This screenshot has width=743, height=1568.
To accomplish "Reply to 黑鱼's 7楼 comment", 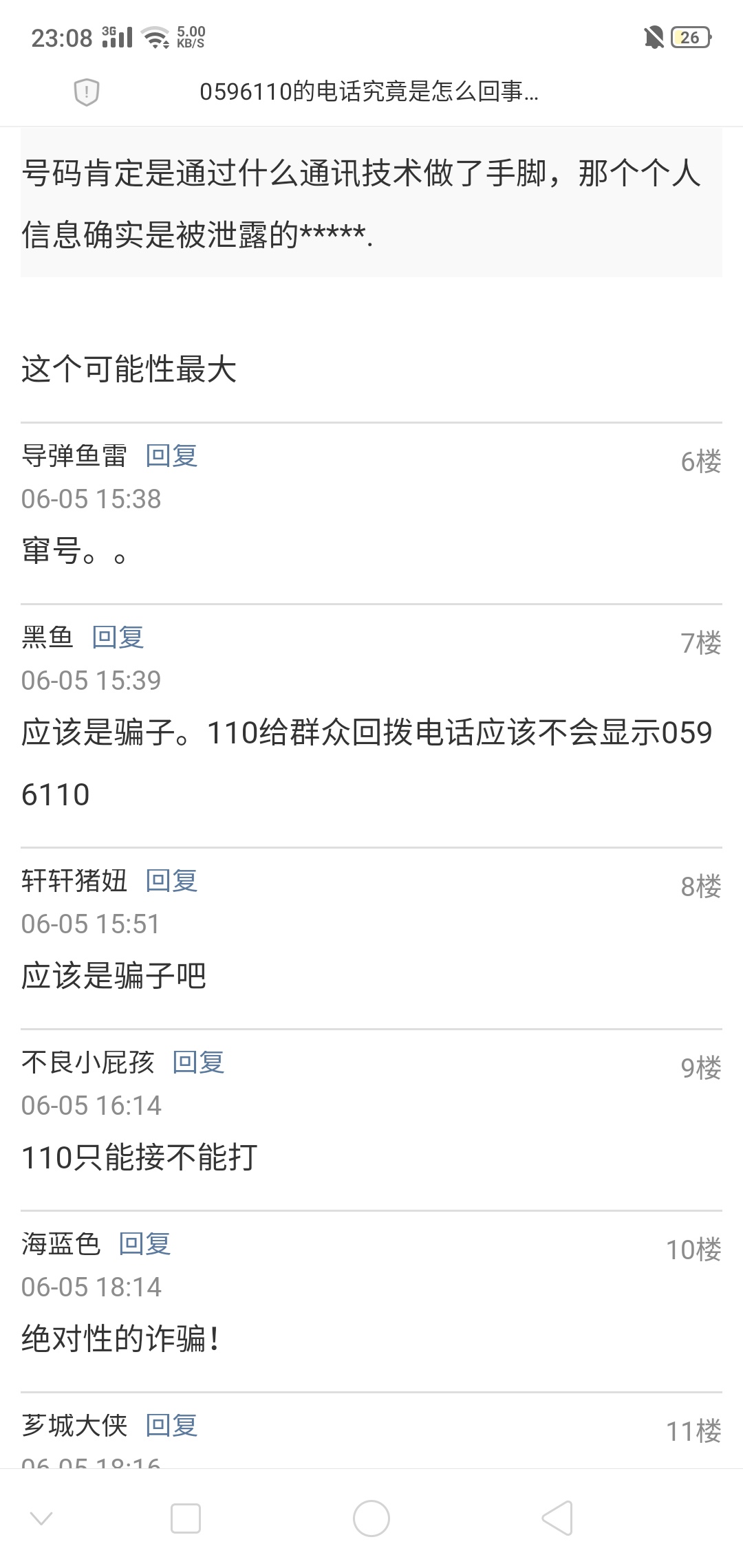I will point(118,637).
